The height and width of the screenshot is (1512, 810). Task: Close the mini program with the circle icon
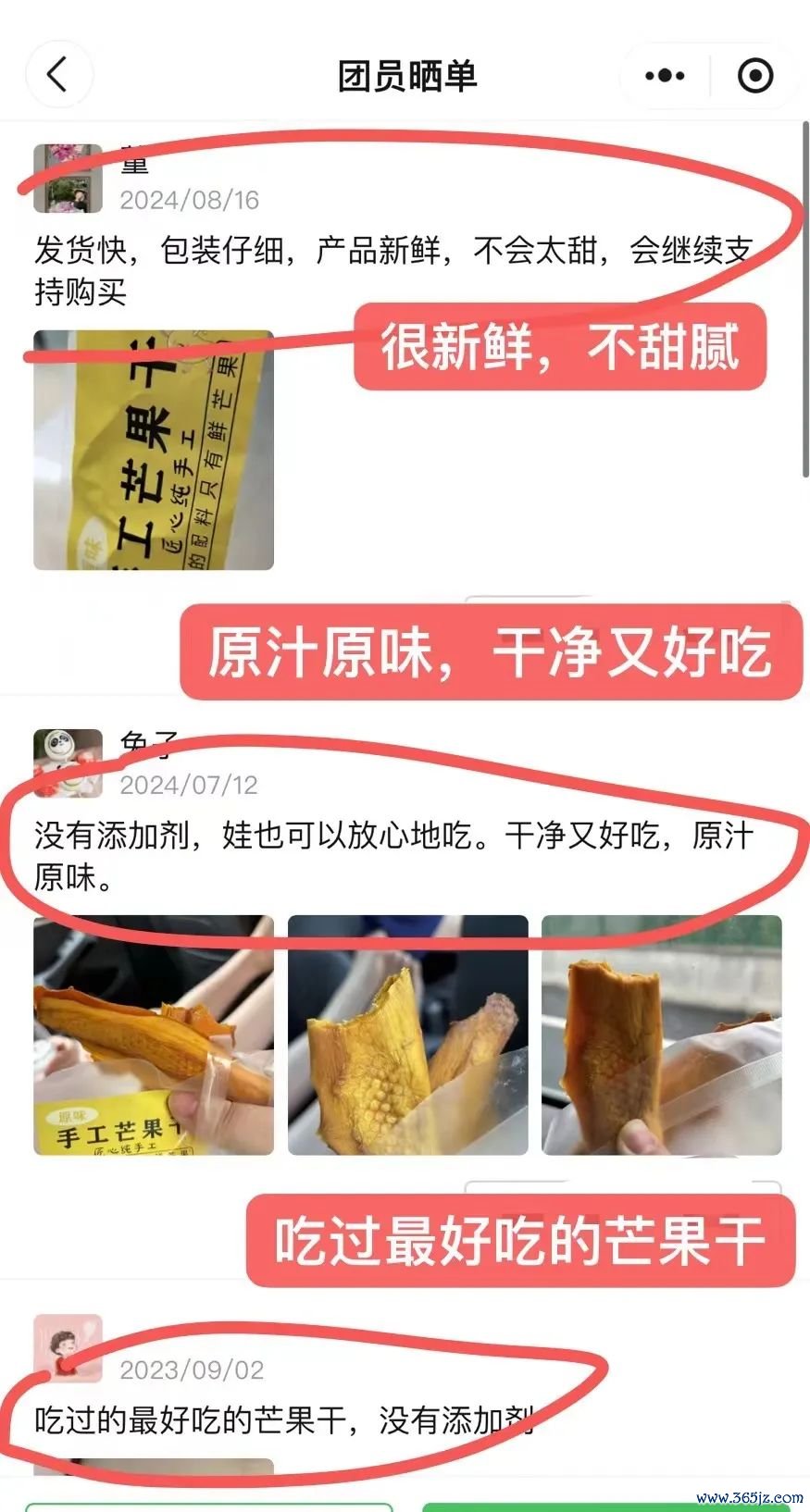point(754,76)
